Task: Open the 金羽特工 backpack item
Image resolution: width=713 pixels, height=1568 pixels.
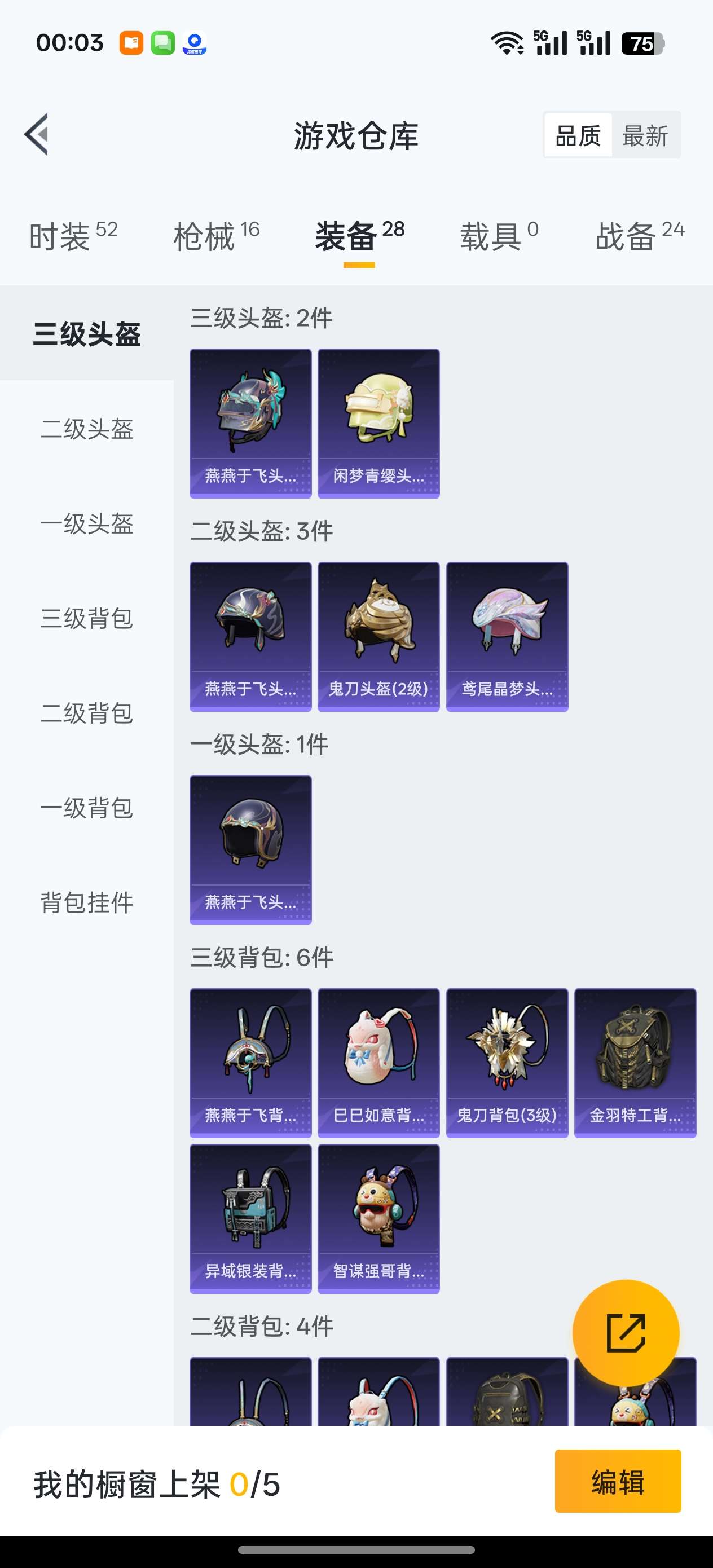Action: (635, 1063)
